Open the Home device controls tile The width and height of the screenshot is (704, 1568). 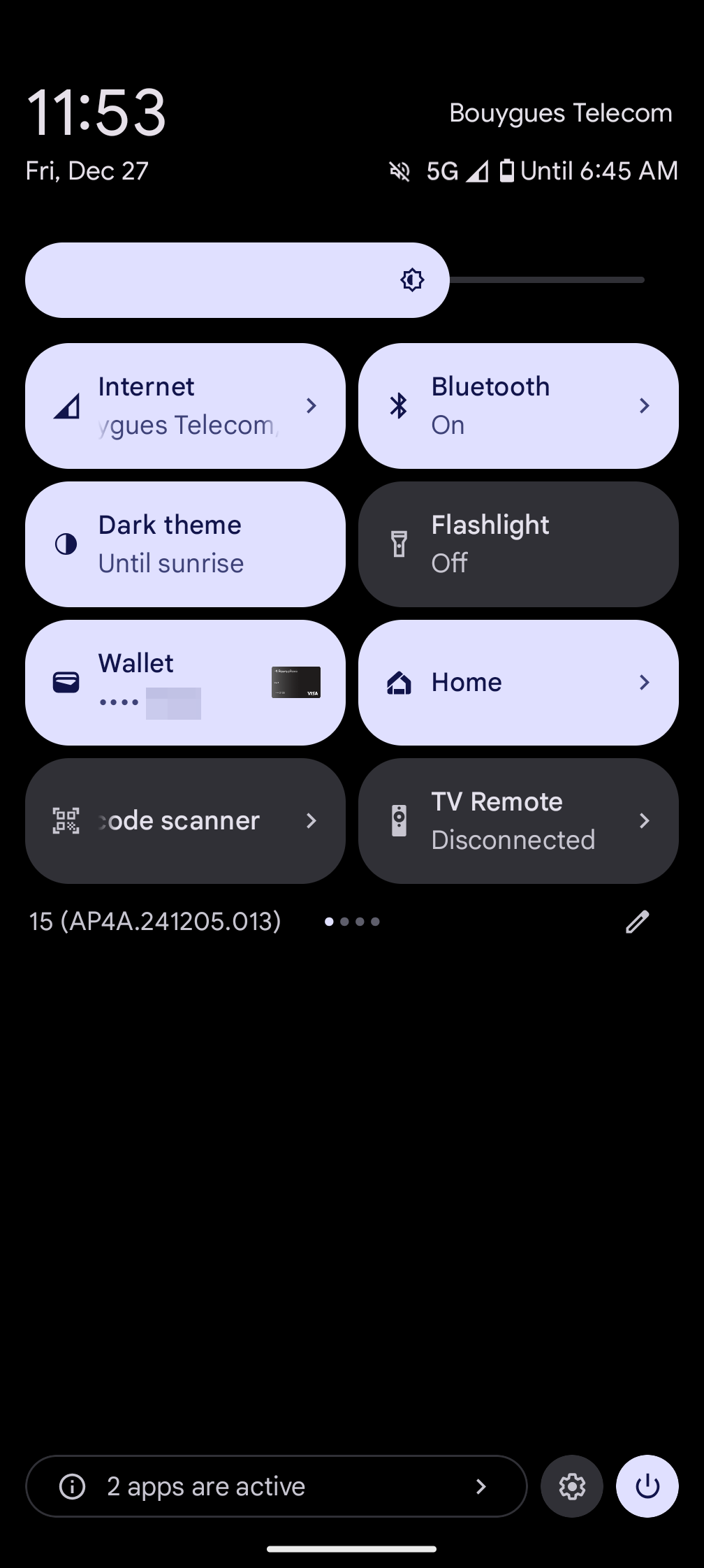[518, 683]
